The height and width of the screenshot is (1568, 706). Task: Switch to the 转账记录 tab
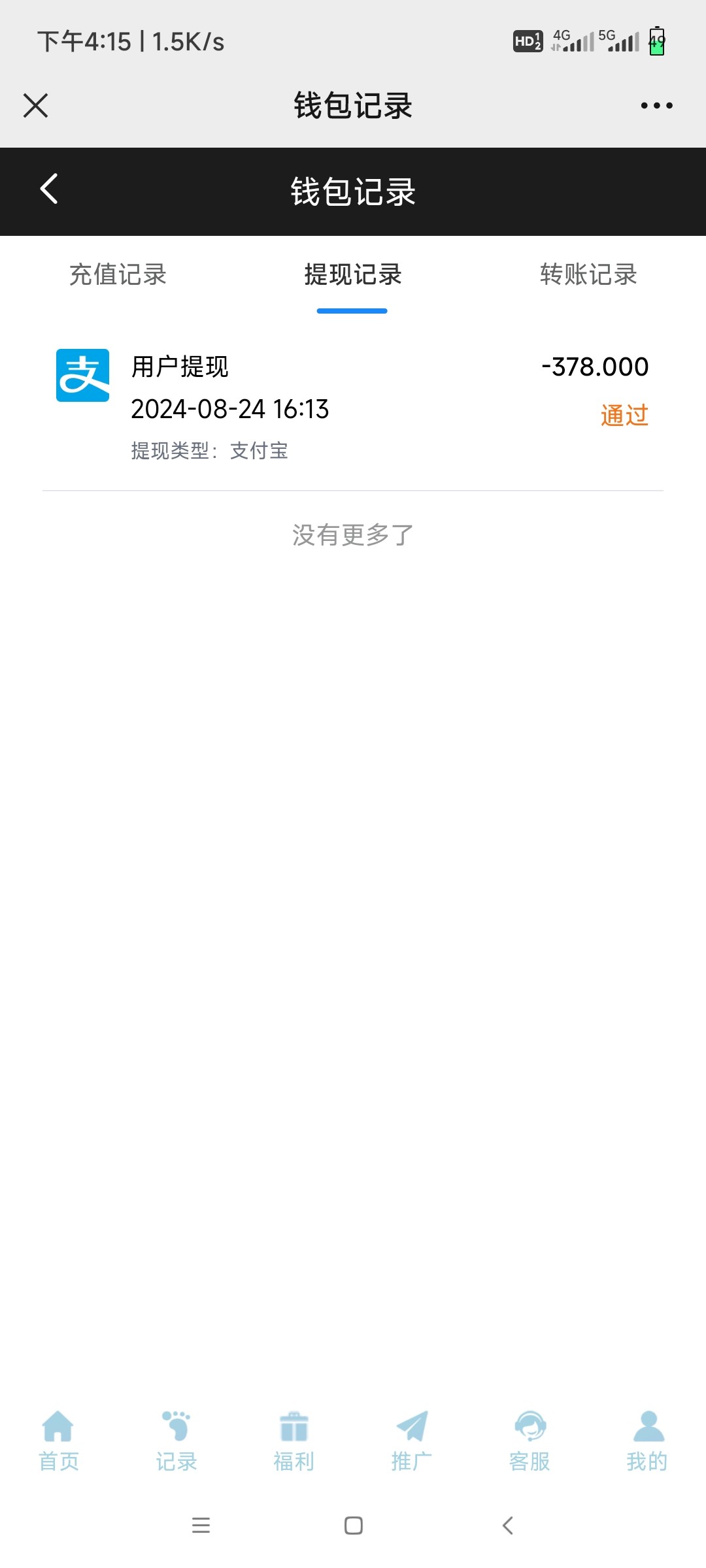[x=588, y=274]
